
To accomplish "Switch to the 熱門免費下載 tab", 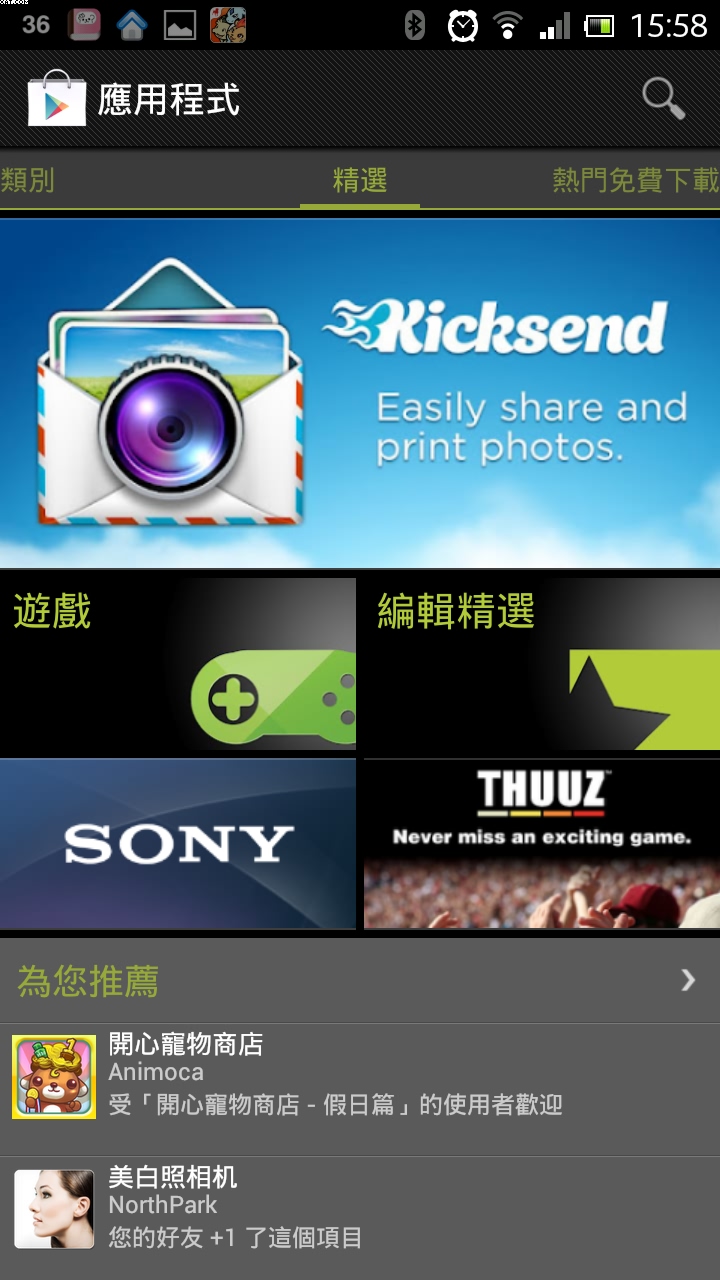I will (x=636, y=181).
